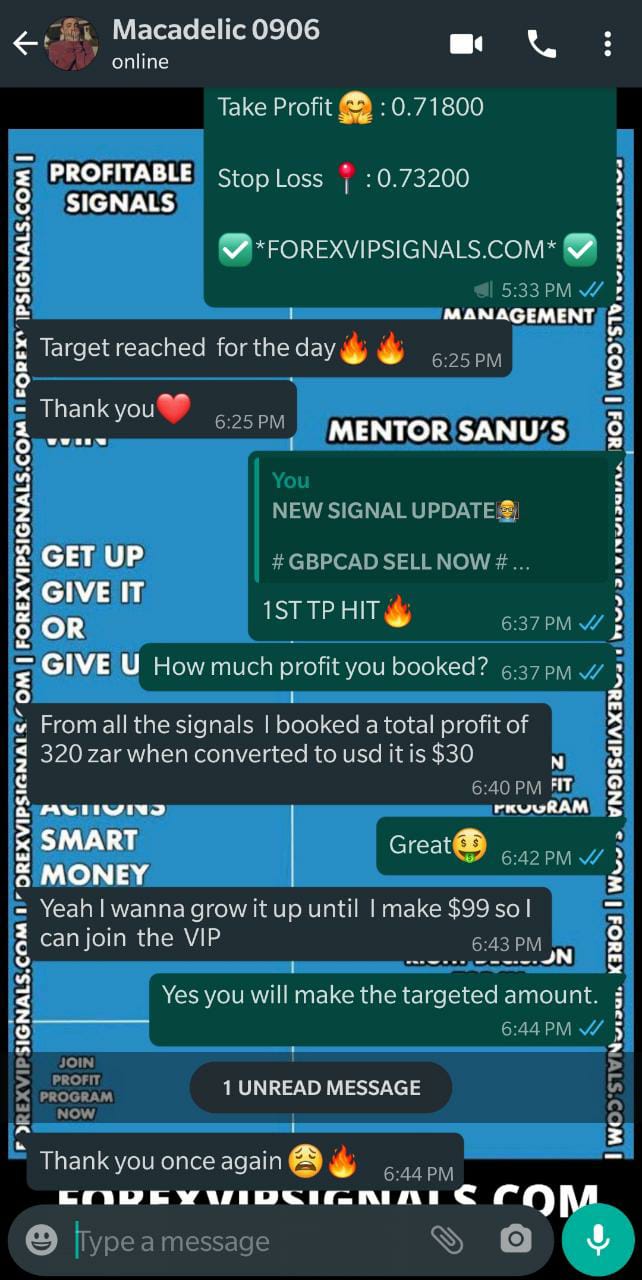Start a voice call with Macadelic 0906
Viewport: 642px width, 1280px height.
541,43
